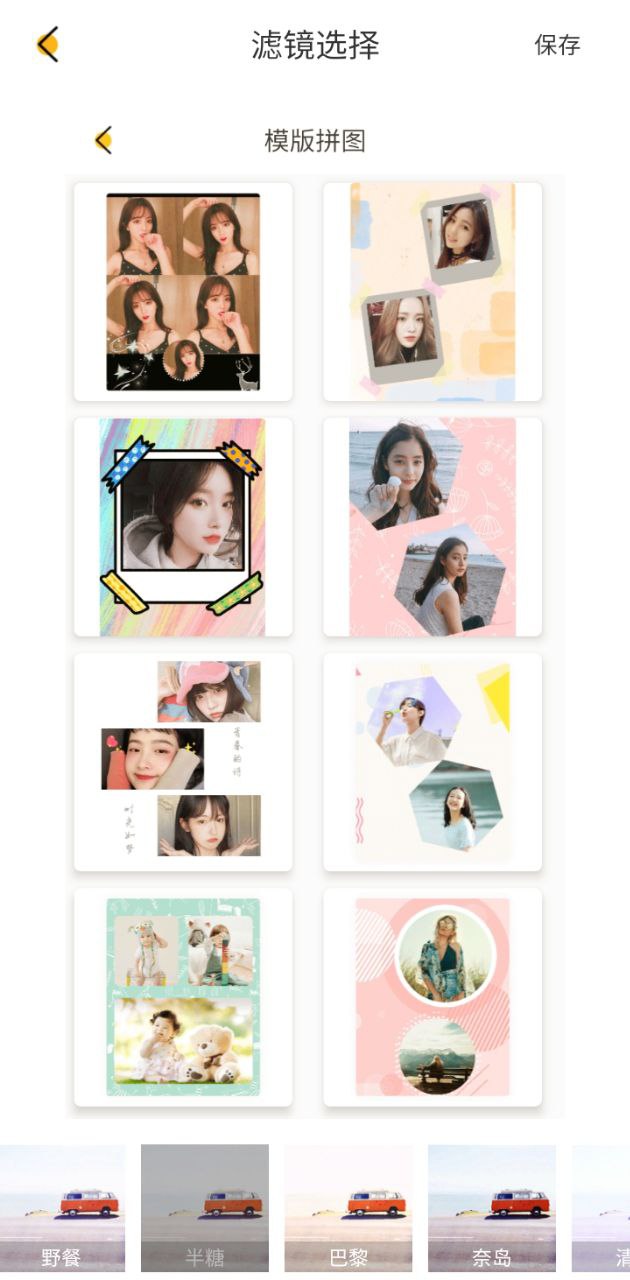Choose the two polaroid frames template
This screenshot has height=1280, width=630.
point(432,291)
